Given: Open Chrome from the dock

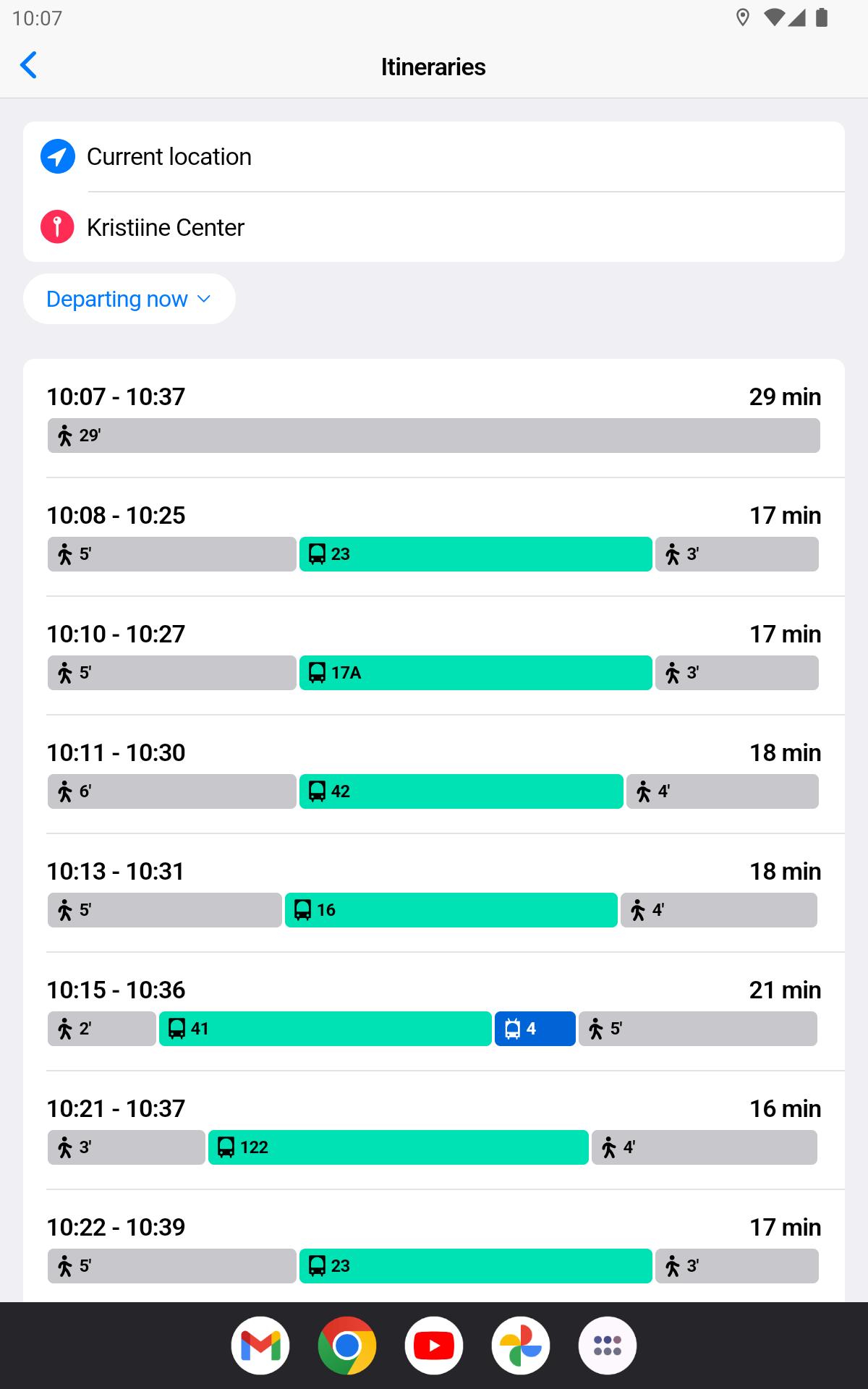Looking at the screenshot, I should (x=347, y=1346).
